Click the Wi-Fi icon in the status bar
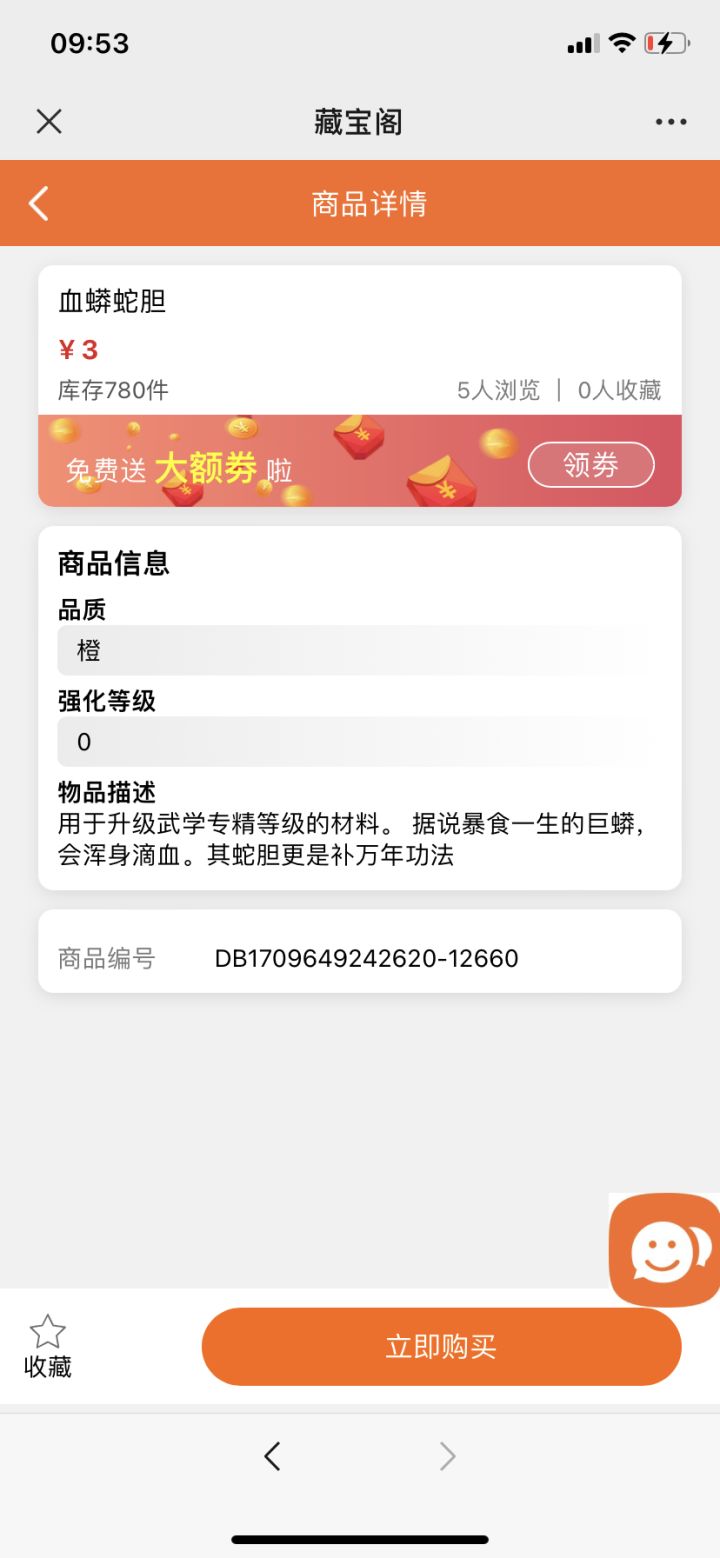 (x=621, y=42)
